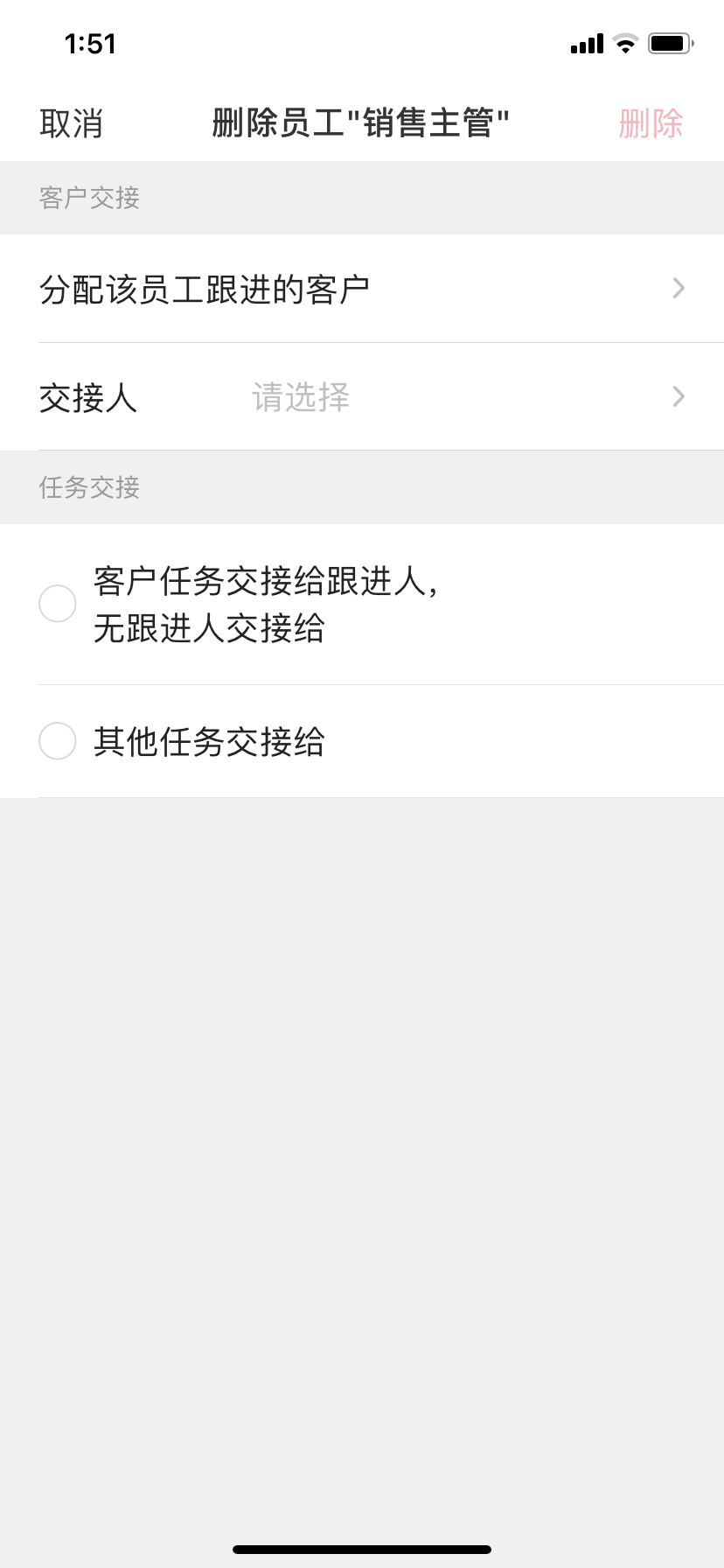Open the 交接人 selection chevron

point(679,396)
